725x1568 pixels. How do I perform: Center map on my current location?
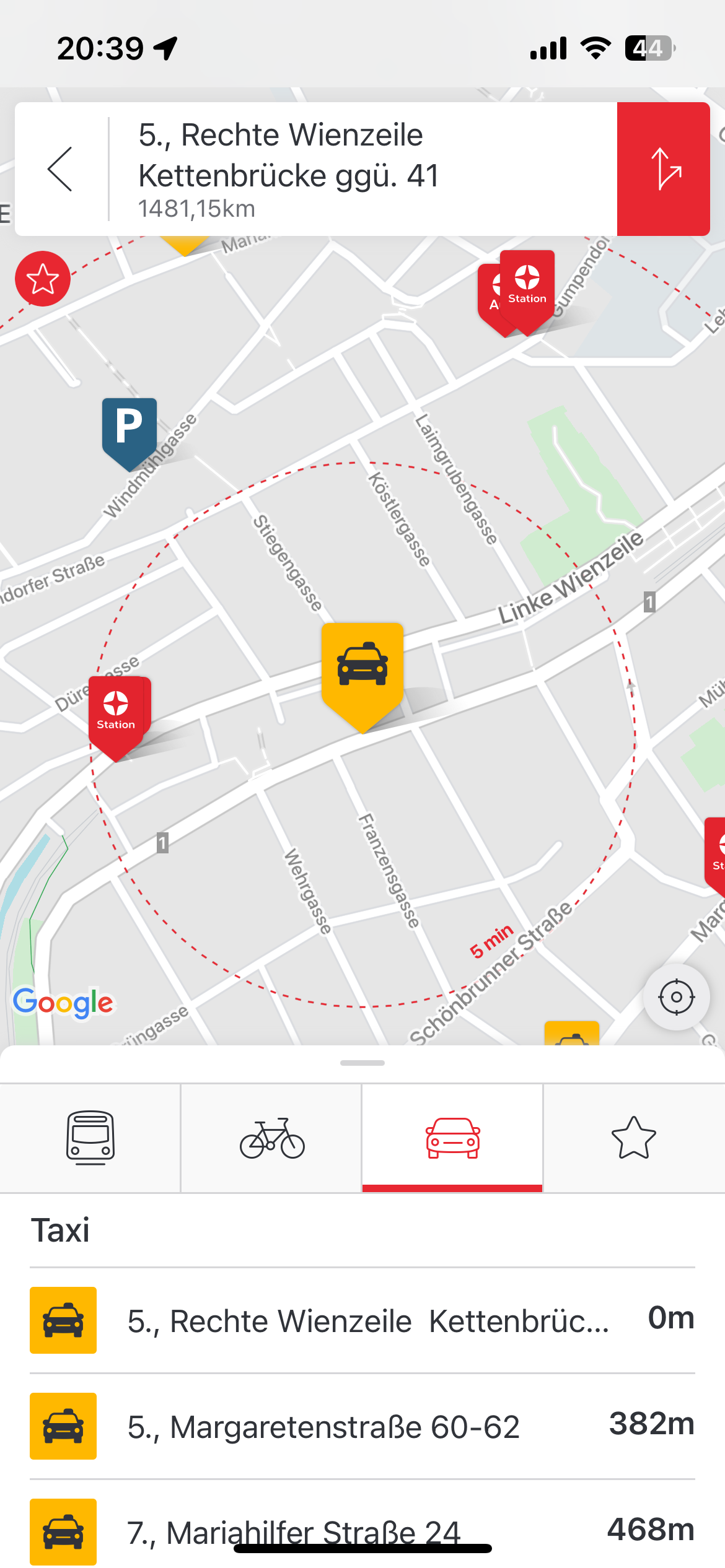[x=676, y=997]
